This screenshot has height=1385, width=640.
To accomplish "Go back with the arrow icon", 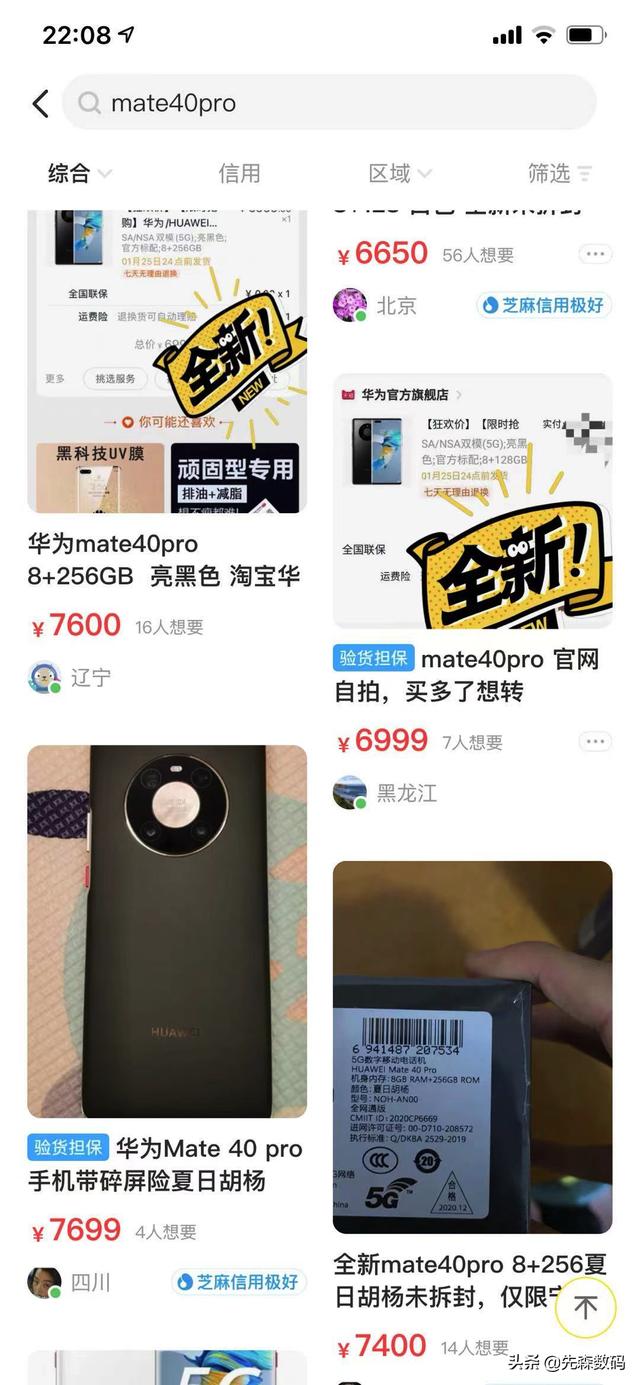I will click(40, 103).
